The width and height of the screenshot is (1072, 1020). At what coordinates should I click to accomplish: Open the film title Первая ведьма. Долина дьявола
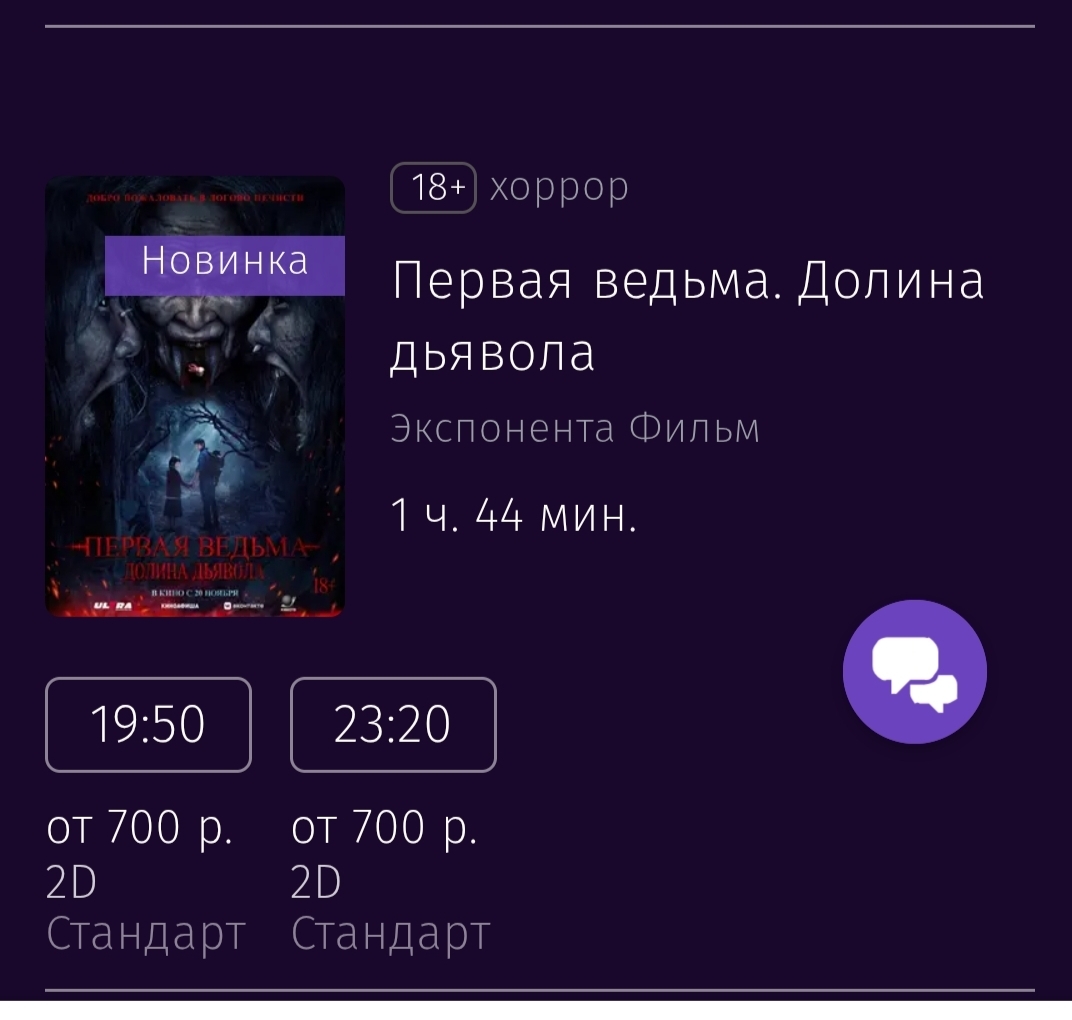click(x=686, y=316)
